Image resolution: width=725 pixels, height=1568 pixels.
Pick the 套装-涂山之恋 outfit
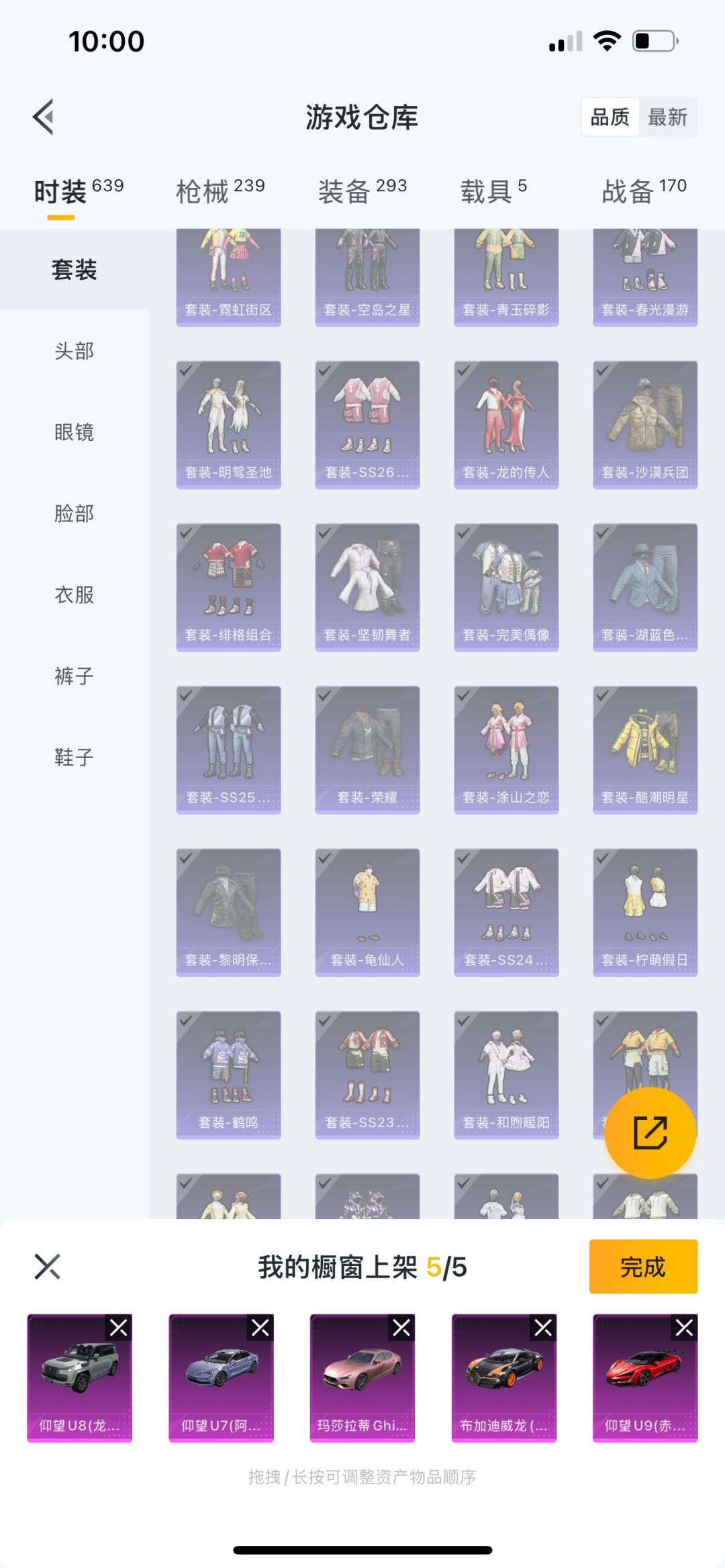point(506,749)
